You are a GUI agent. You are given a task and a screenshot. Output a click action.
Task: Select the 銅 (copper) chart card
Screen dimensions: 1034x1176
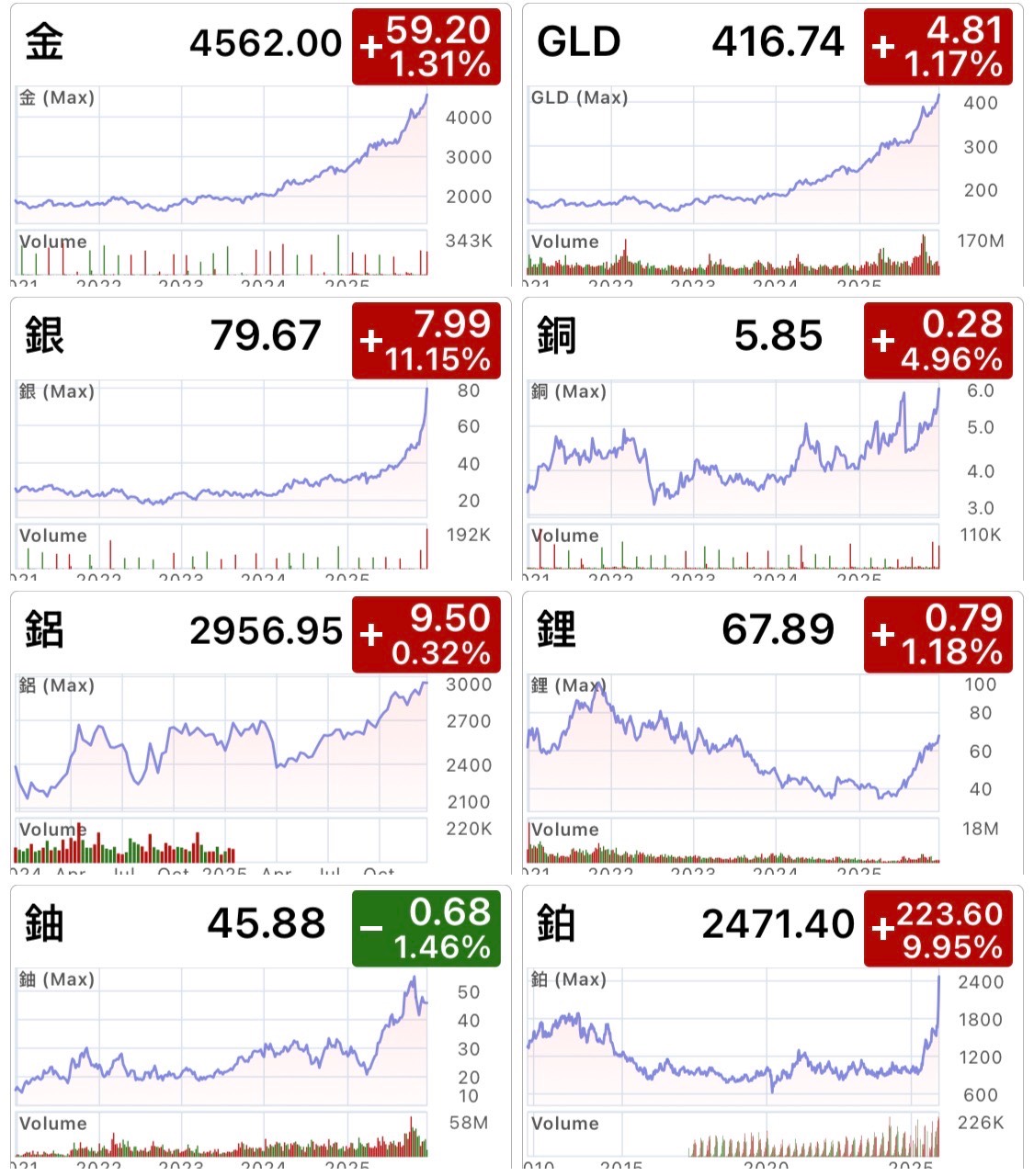tap(772, 441)
